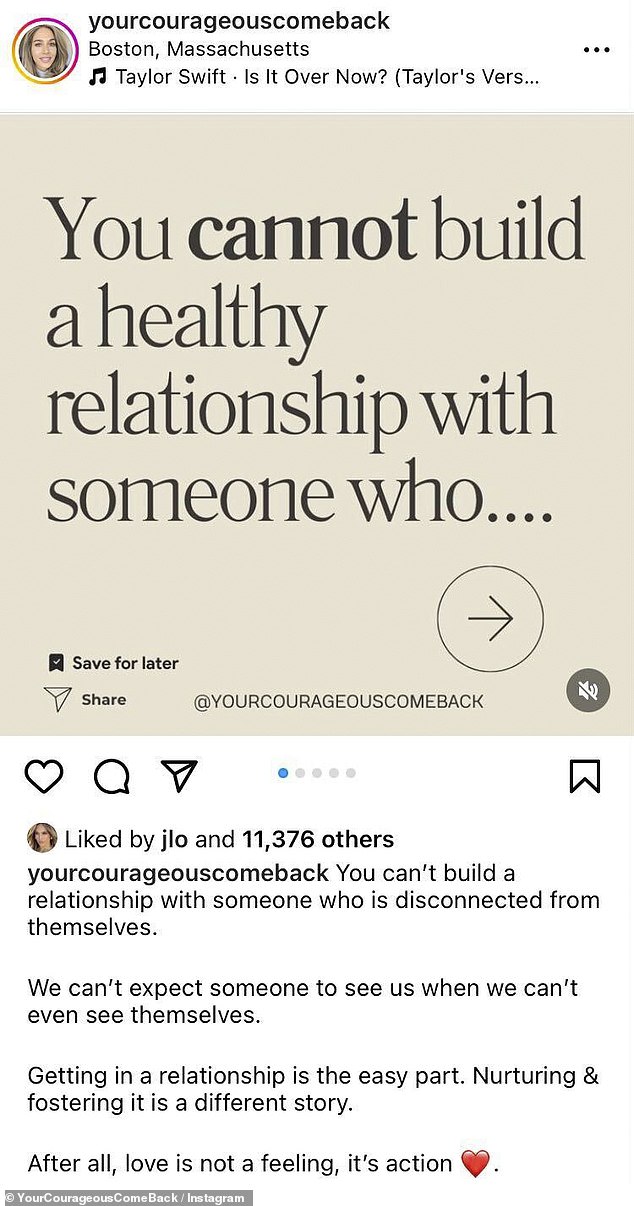Viewport: 634px width, 1206px height.
Task: Open the Boston, Massachusetts location
Action: coord(198,48)
